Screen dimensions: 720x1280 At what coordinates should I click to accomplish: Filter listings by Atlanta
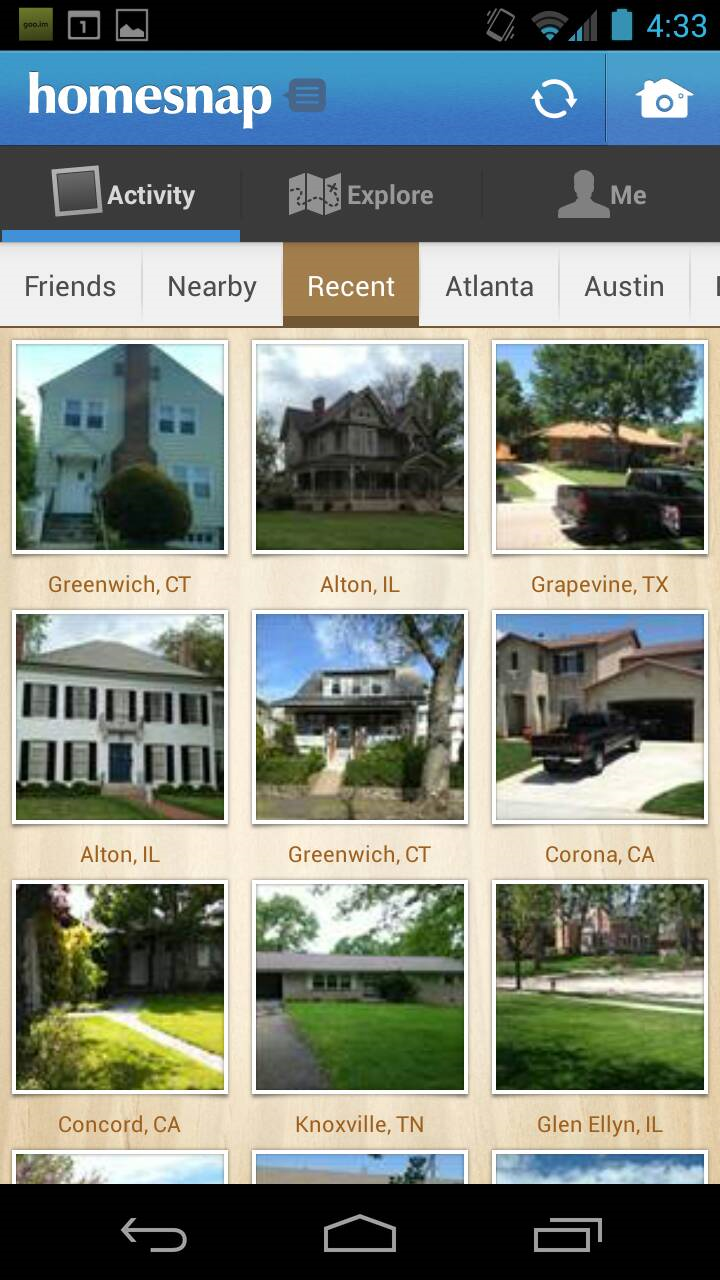point(489,286)
